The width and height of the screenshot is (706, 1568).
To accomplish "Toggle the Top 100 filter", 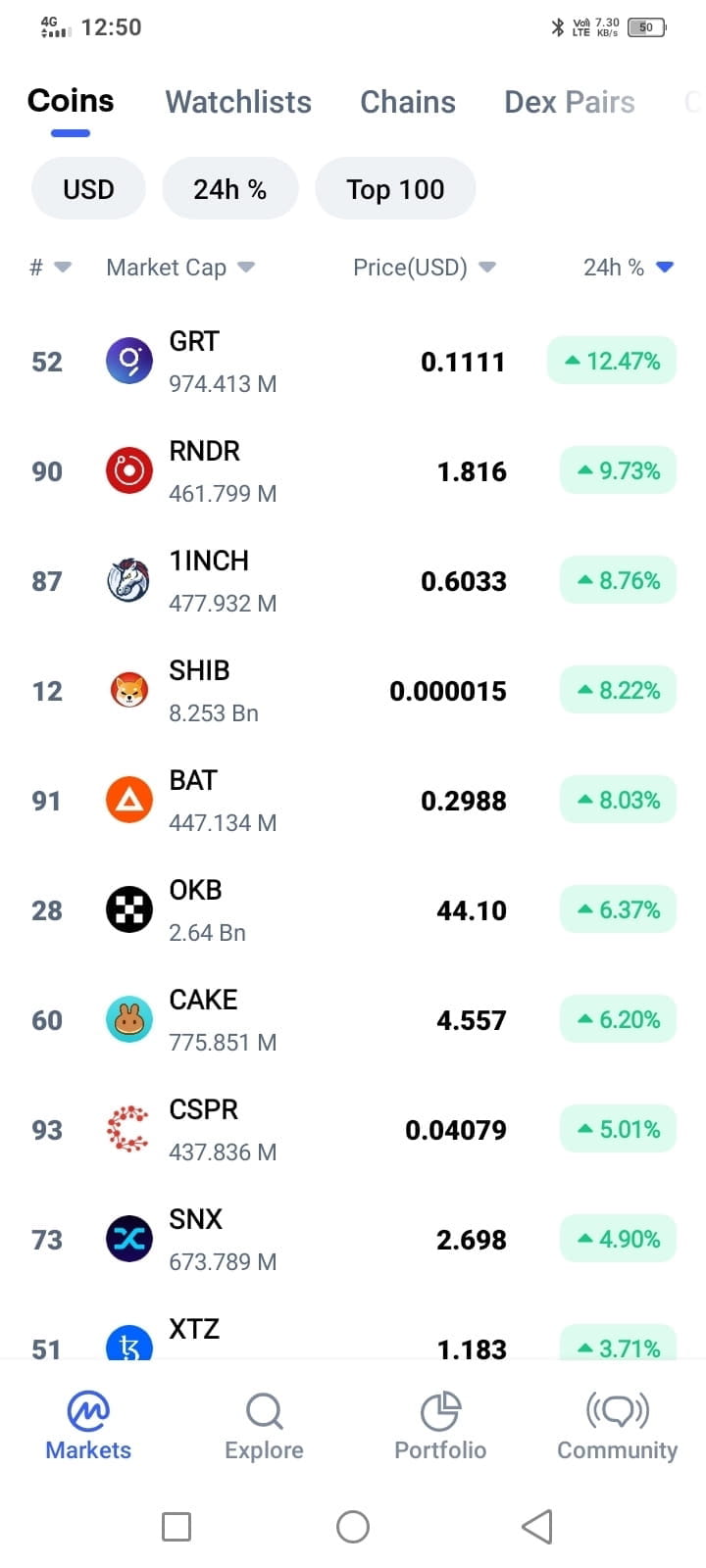I will point(395,188).
